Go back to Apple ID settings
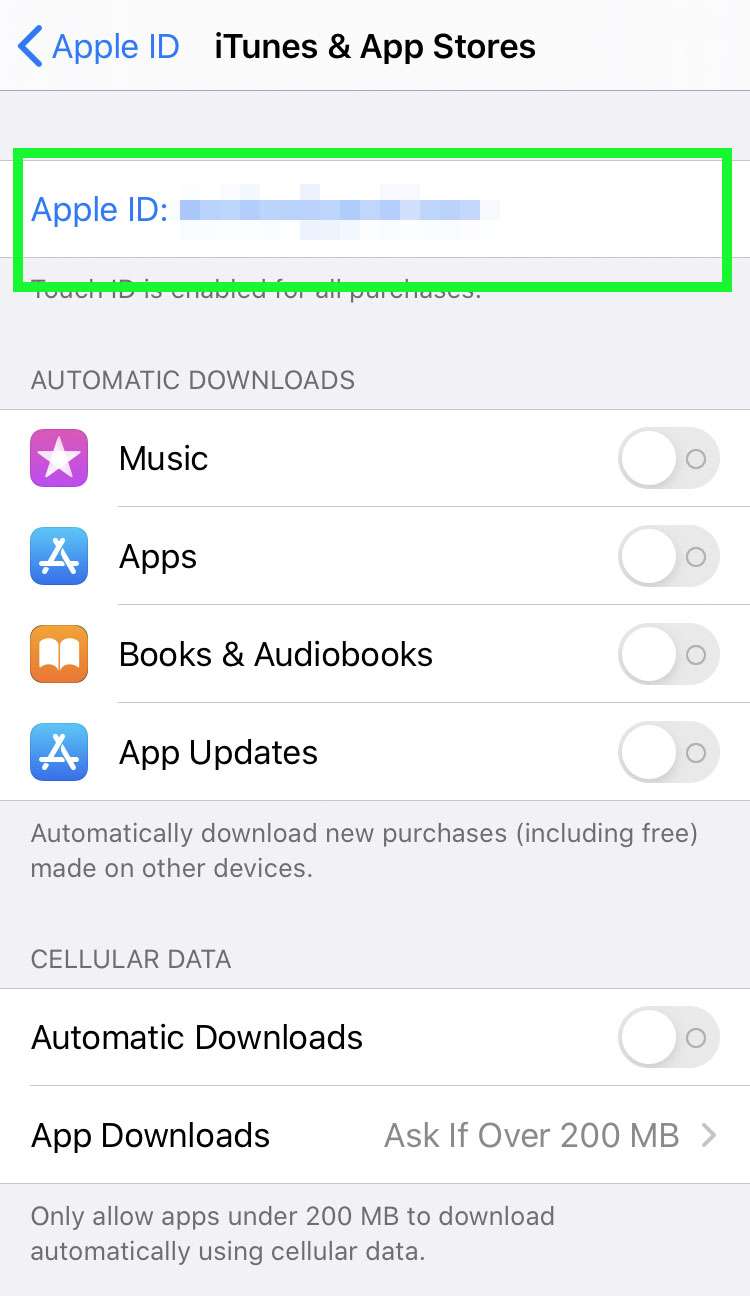Viewport: 750px width, 1296px height. 98,47
